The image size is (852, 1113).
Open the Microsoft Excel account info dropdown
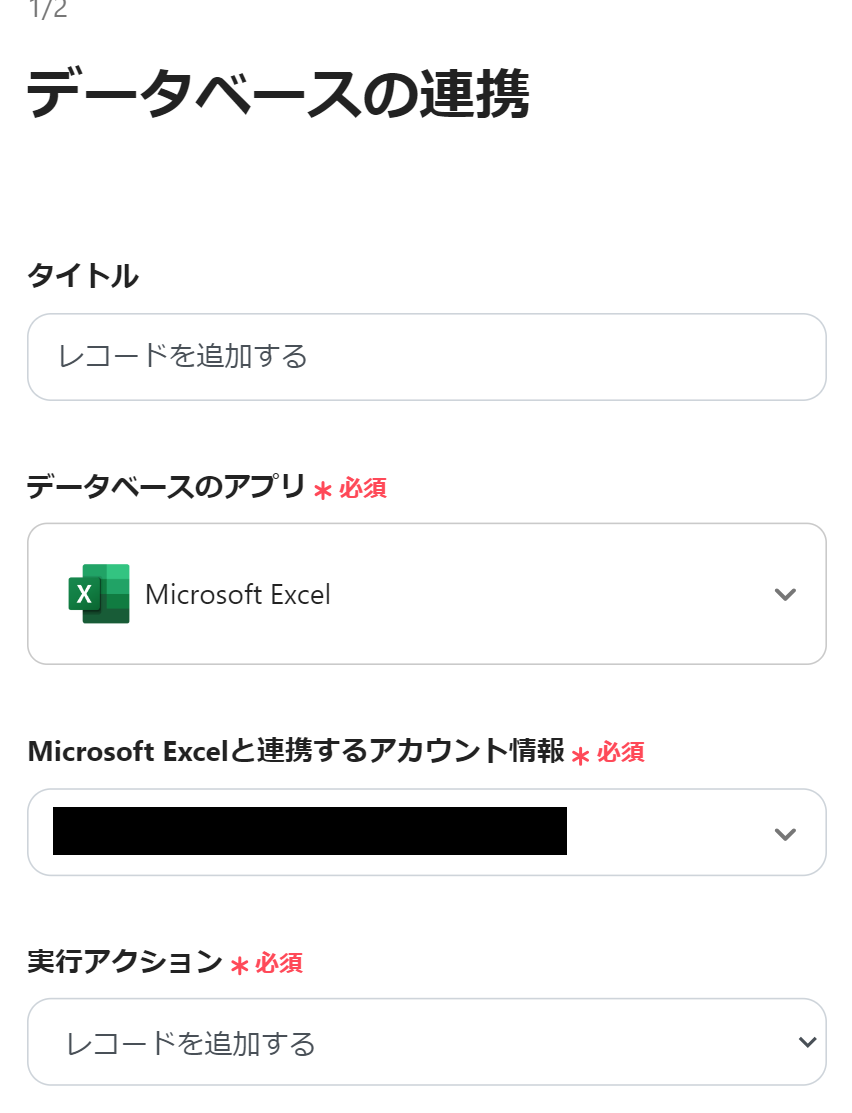[x=426, y=832]
